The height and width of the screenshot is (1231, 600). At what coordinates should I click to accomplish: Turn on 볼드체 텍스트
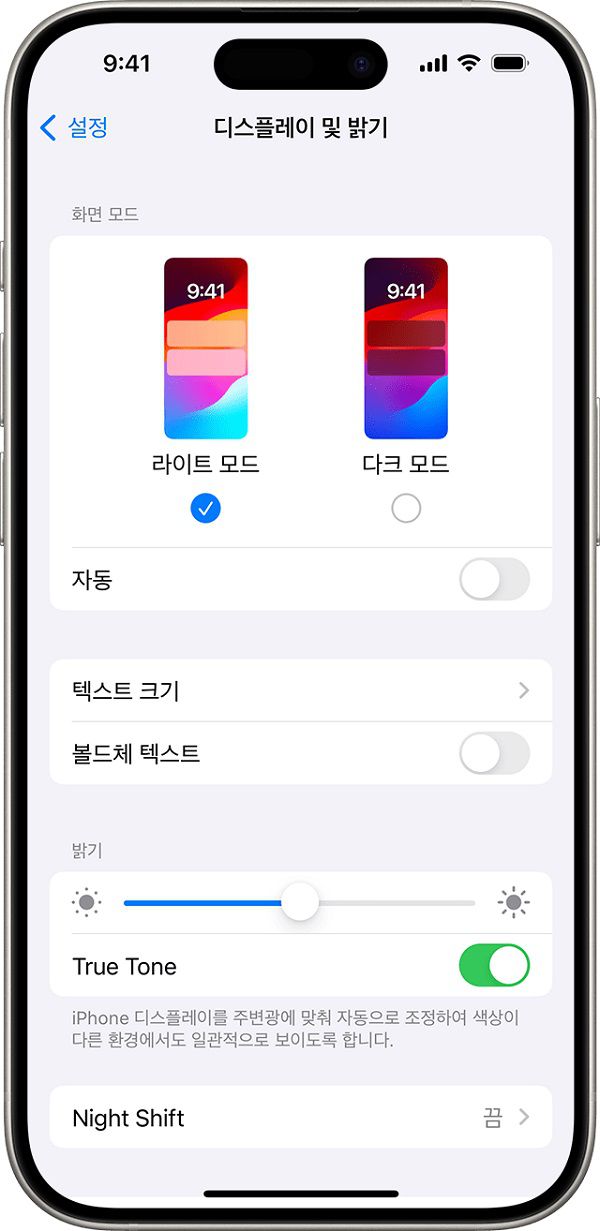494,753
